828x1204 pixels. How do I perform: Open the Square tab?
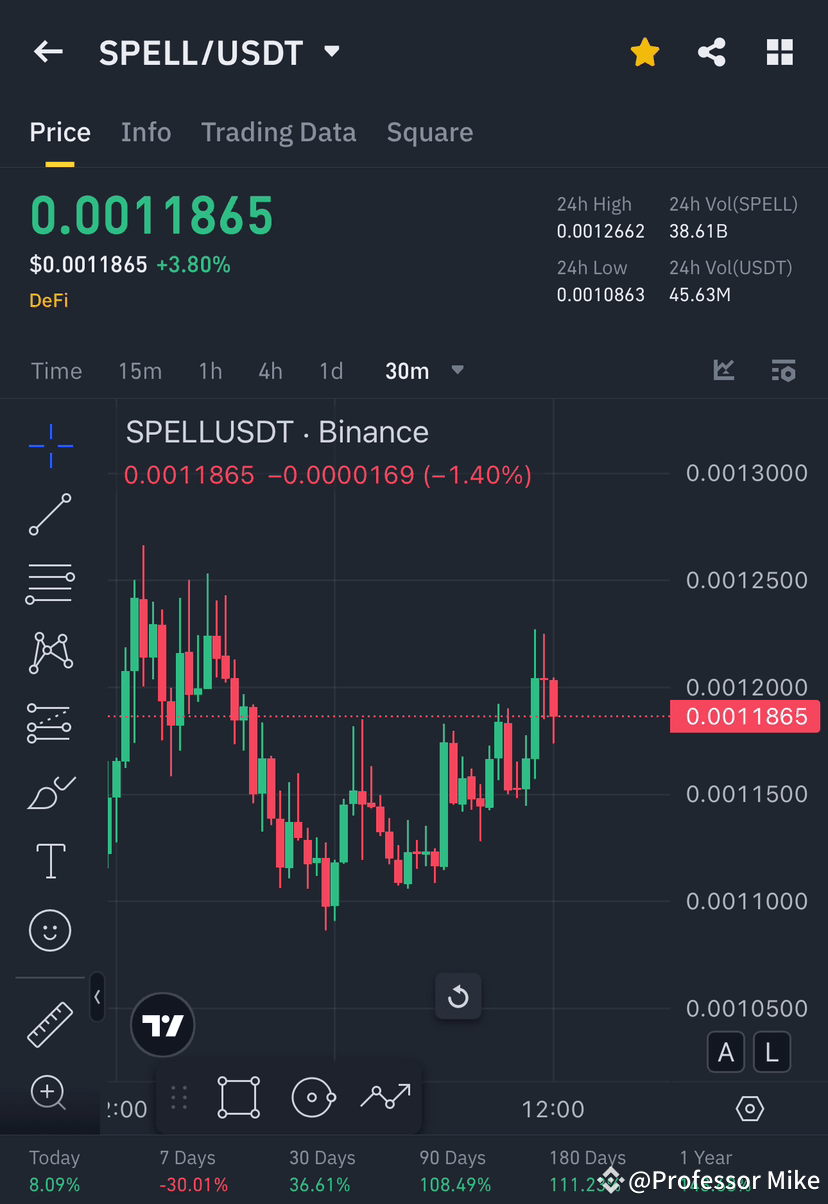[429, 131]
